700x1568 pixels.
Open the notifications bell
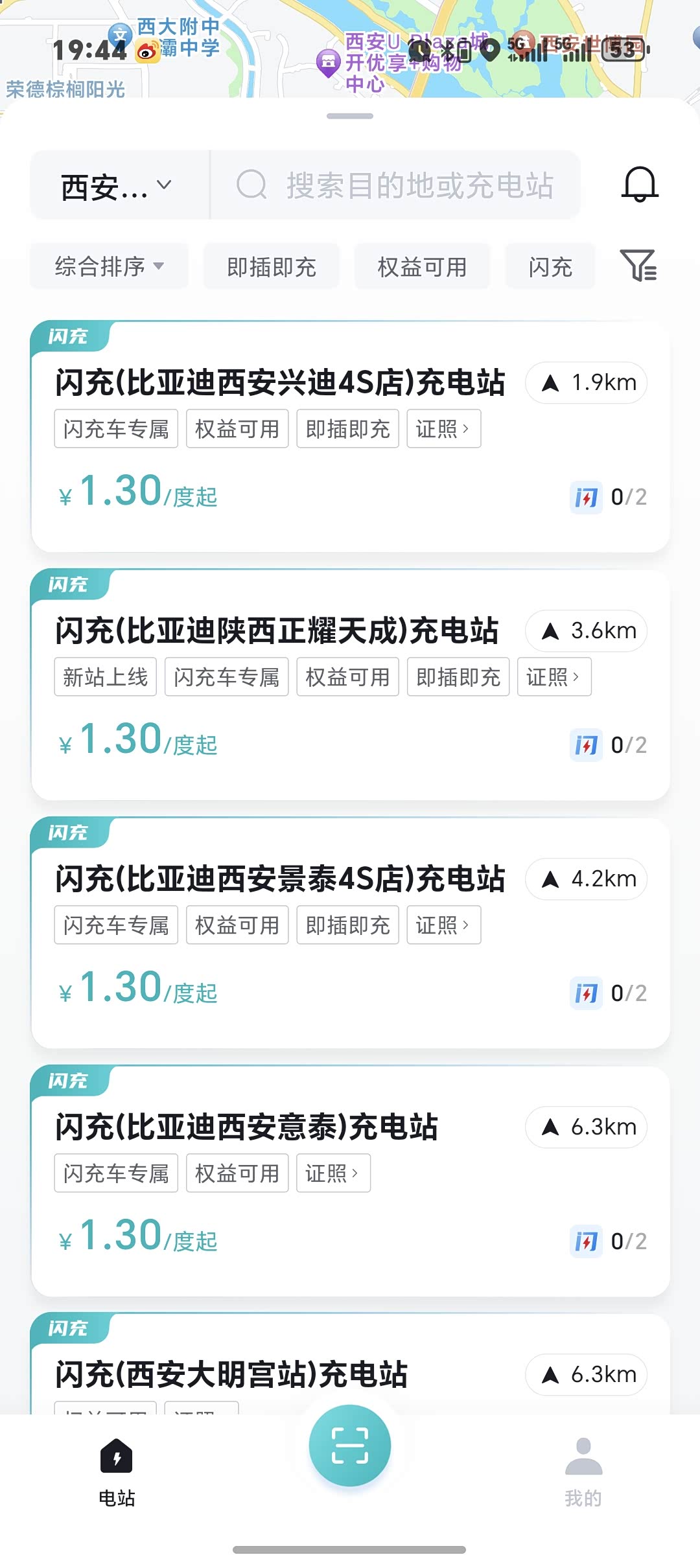[640, 185]
